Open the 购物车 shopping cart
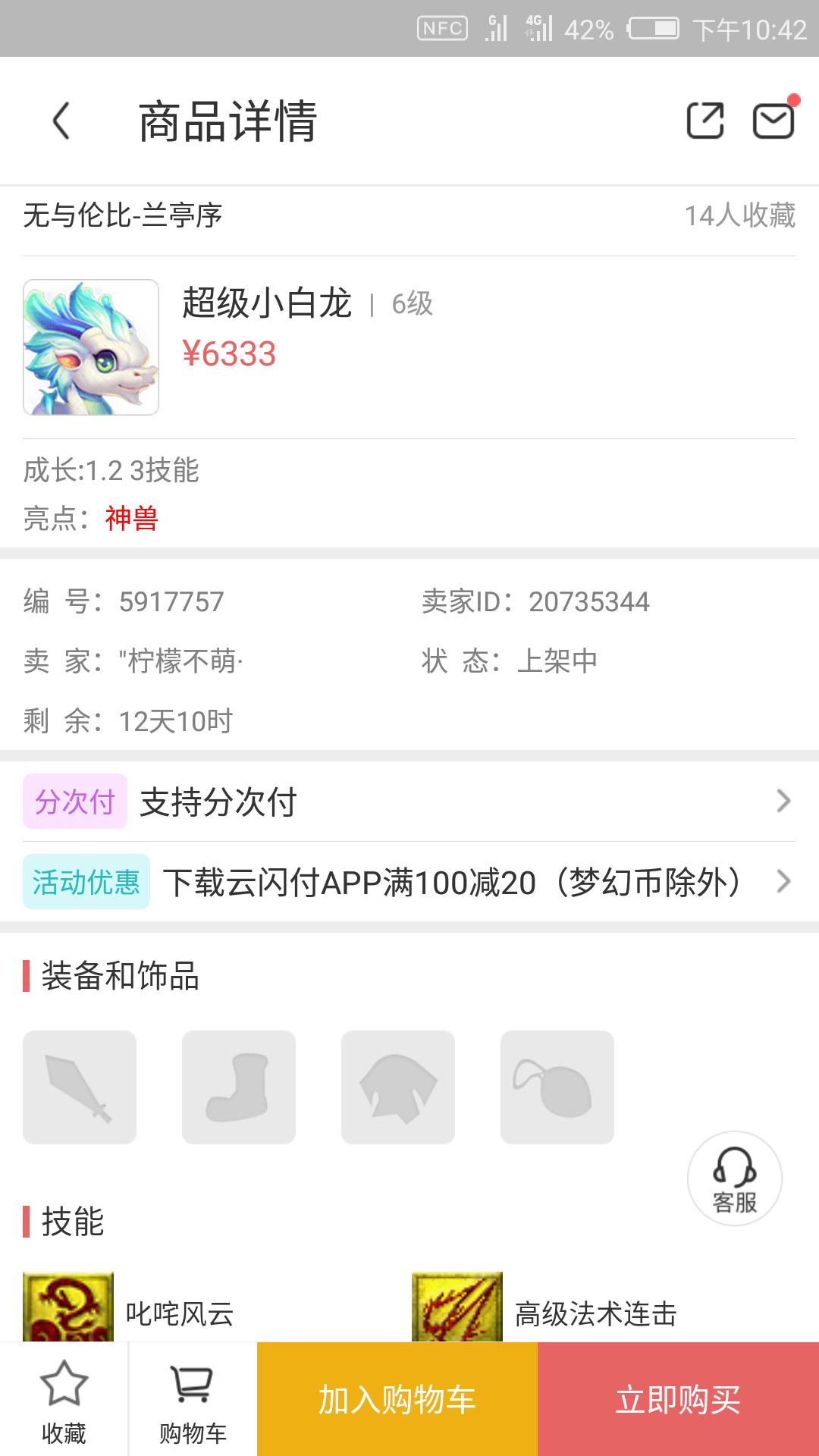 [x=193, y=1400]
